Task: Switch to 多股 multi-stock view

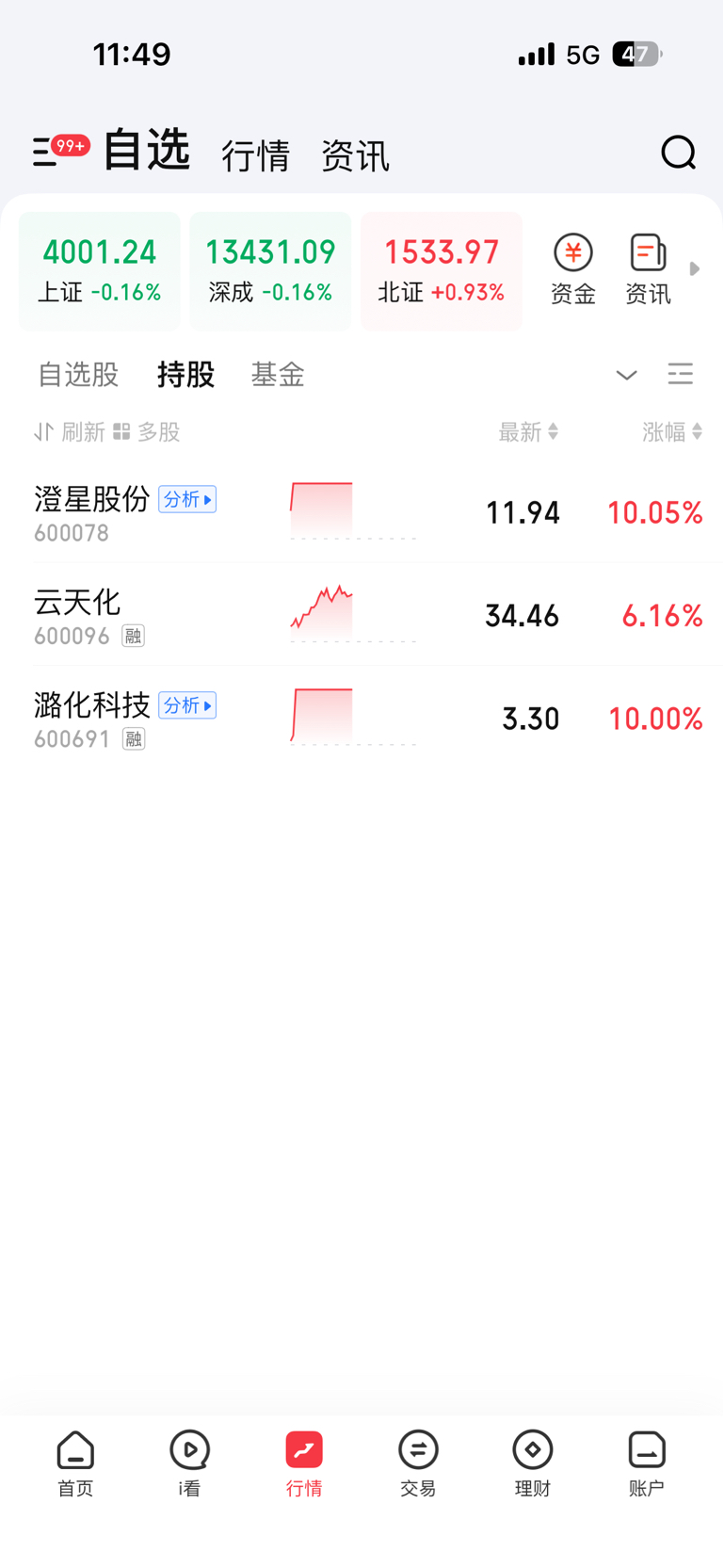Action: 147,432
